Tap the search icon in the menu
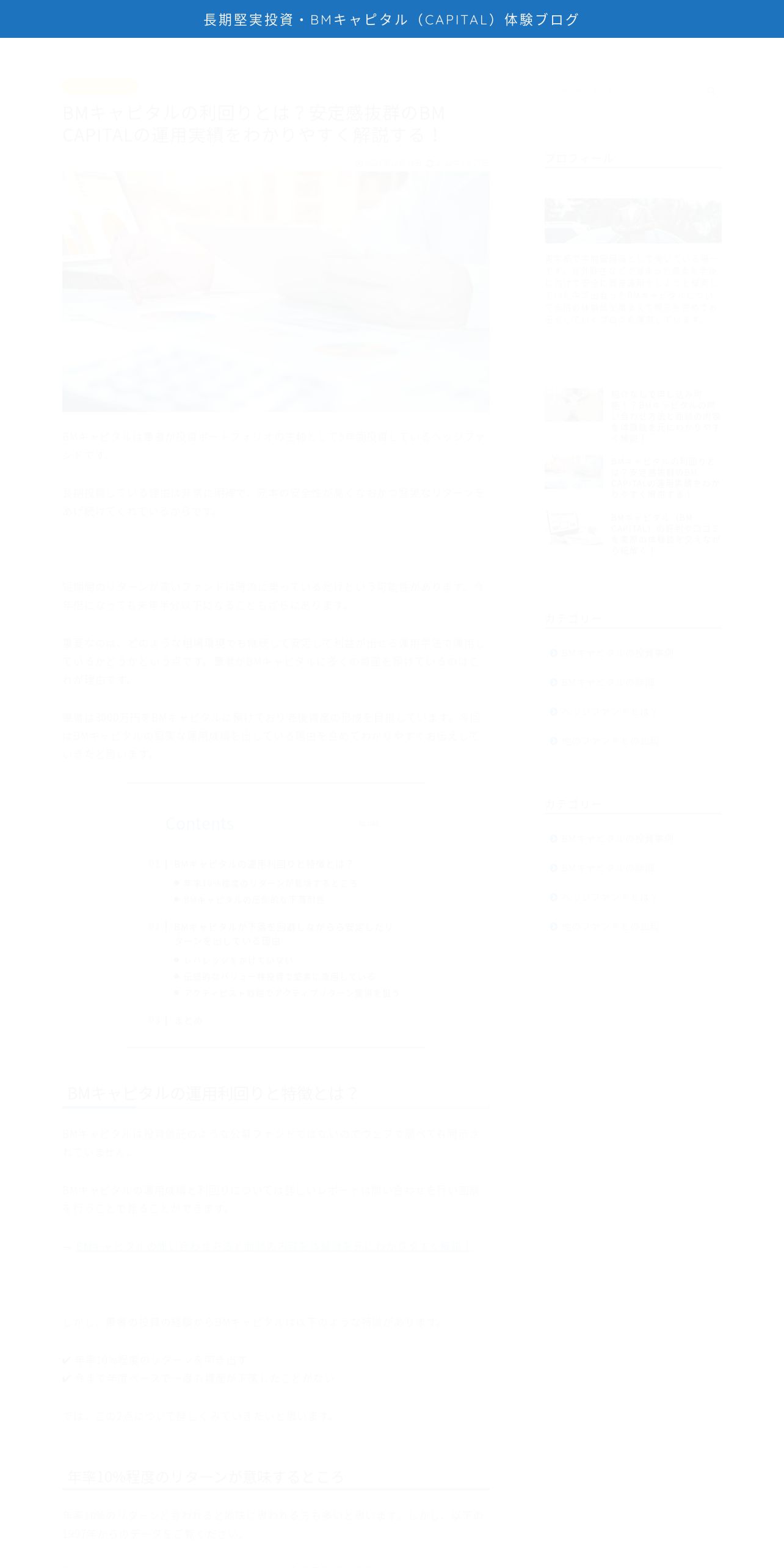The image size is (784, 1568). pyautogui.click(x=710, y=90)
